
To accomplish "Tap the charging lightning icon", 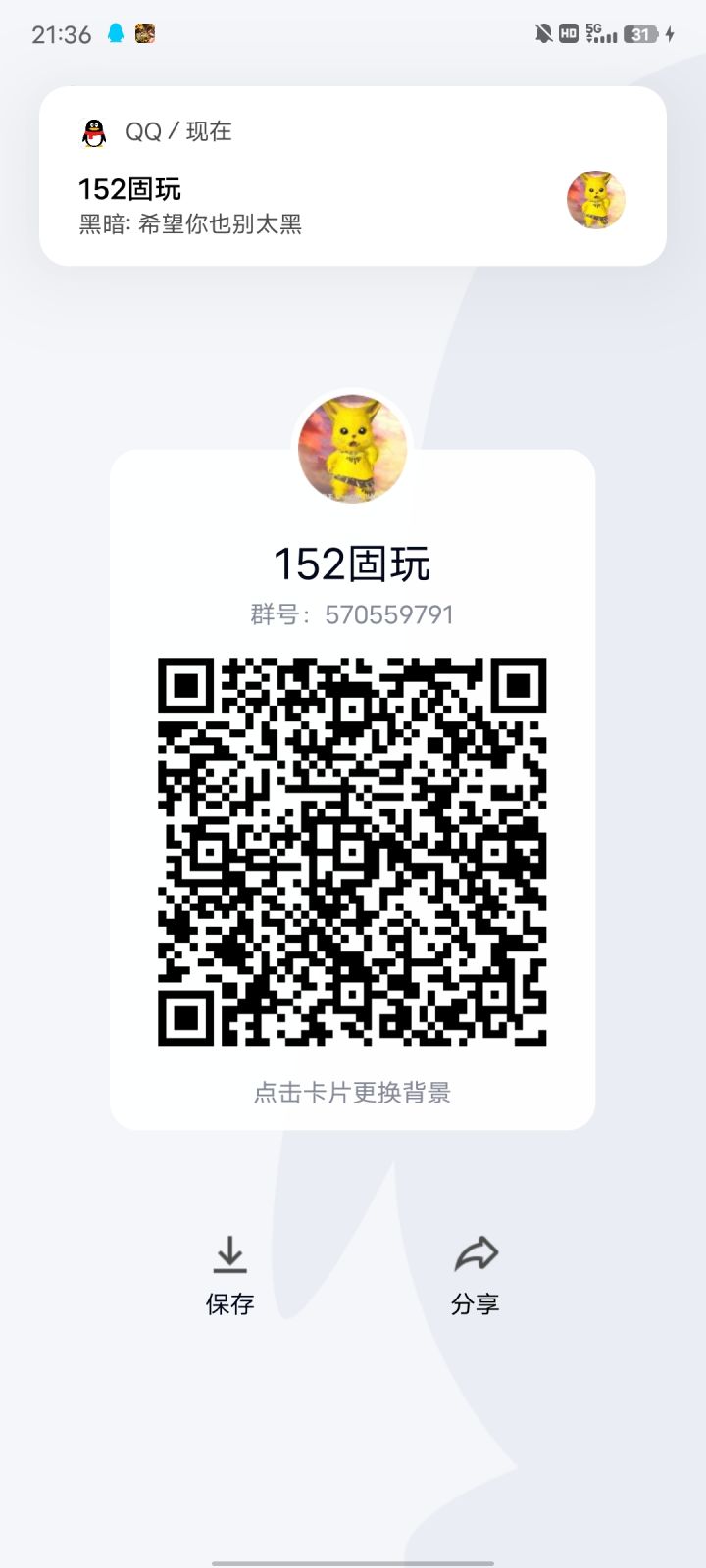I will pyautogui.click(x=668, y=32).
